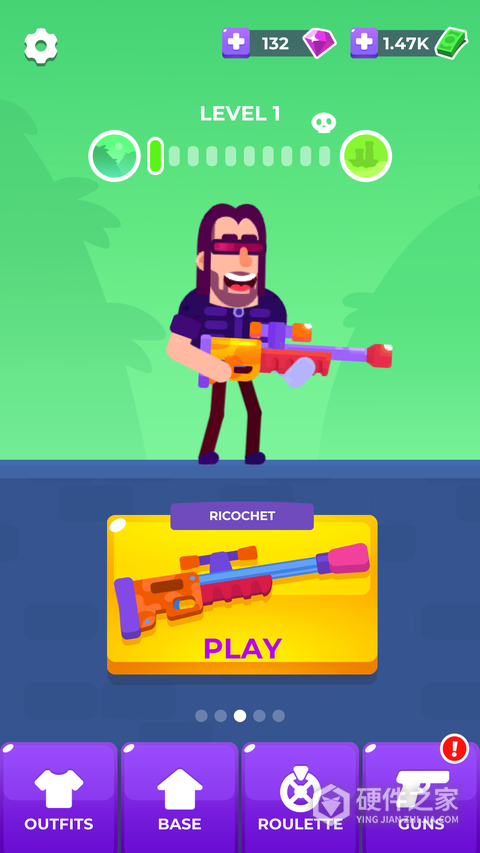
Task: Open the settings gear
Action: point(41,47)
